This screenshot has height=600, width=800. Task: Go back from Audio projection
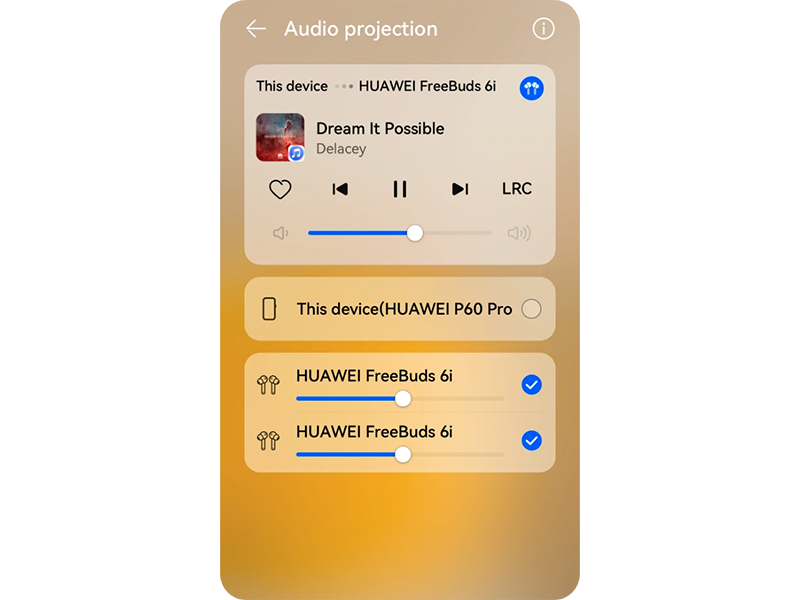click(x=256, y=29)
